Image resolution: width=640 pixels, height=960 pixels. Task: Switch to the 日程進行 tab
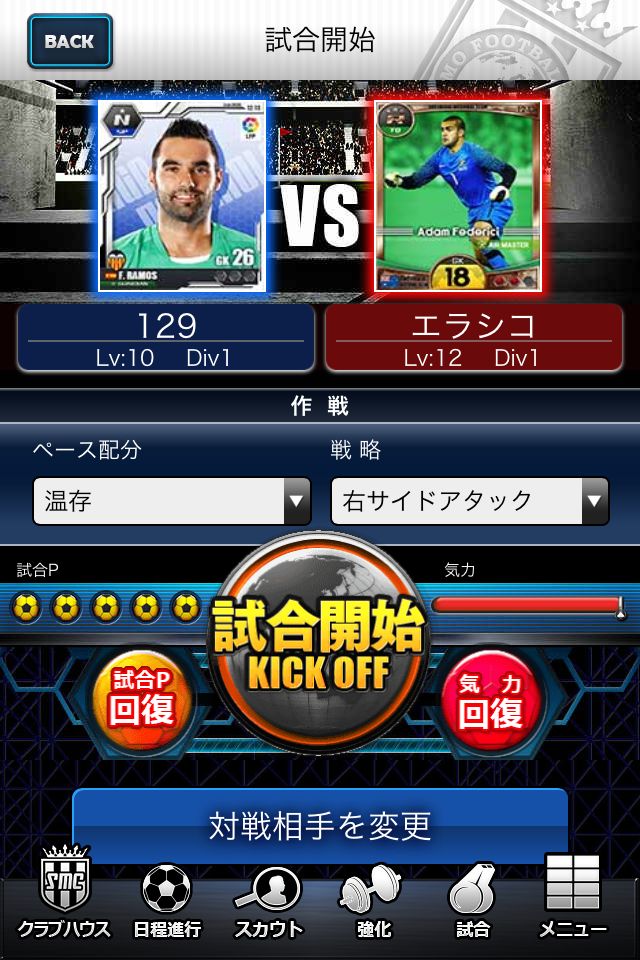pyautogui.click(x=167, y=900)
